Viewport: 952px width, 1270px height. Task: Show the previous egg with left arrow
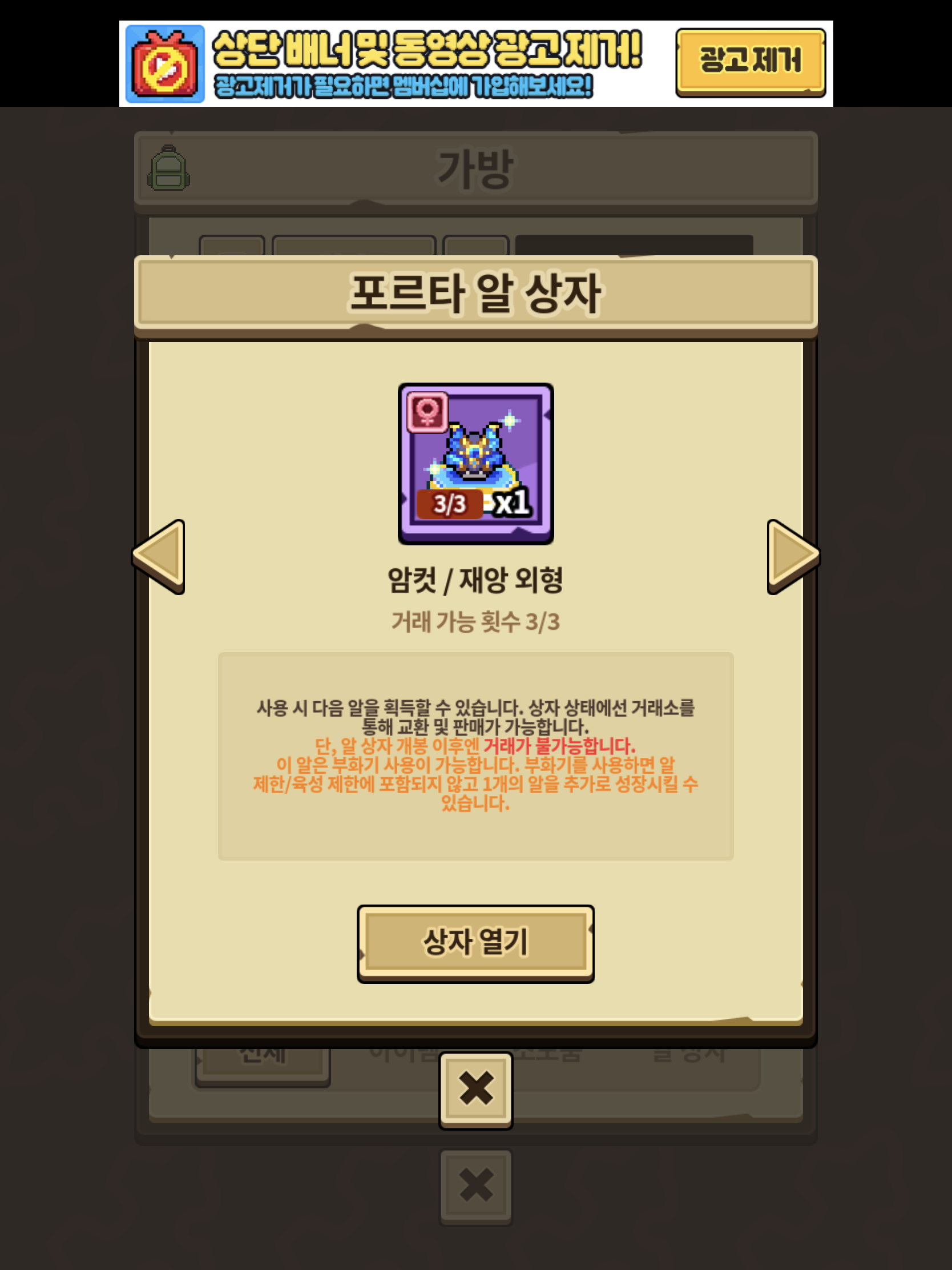pos(161,556)
